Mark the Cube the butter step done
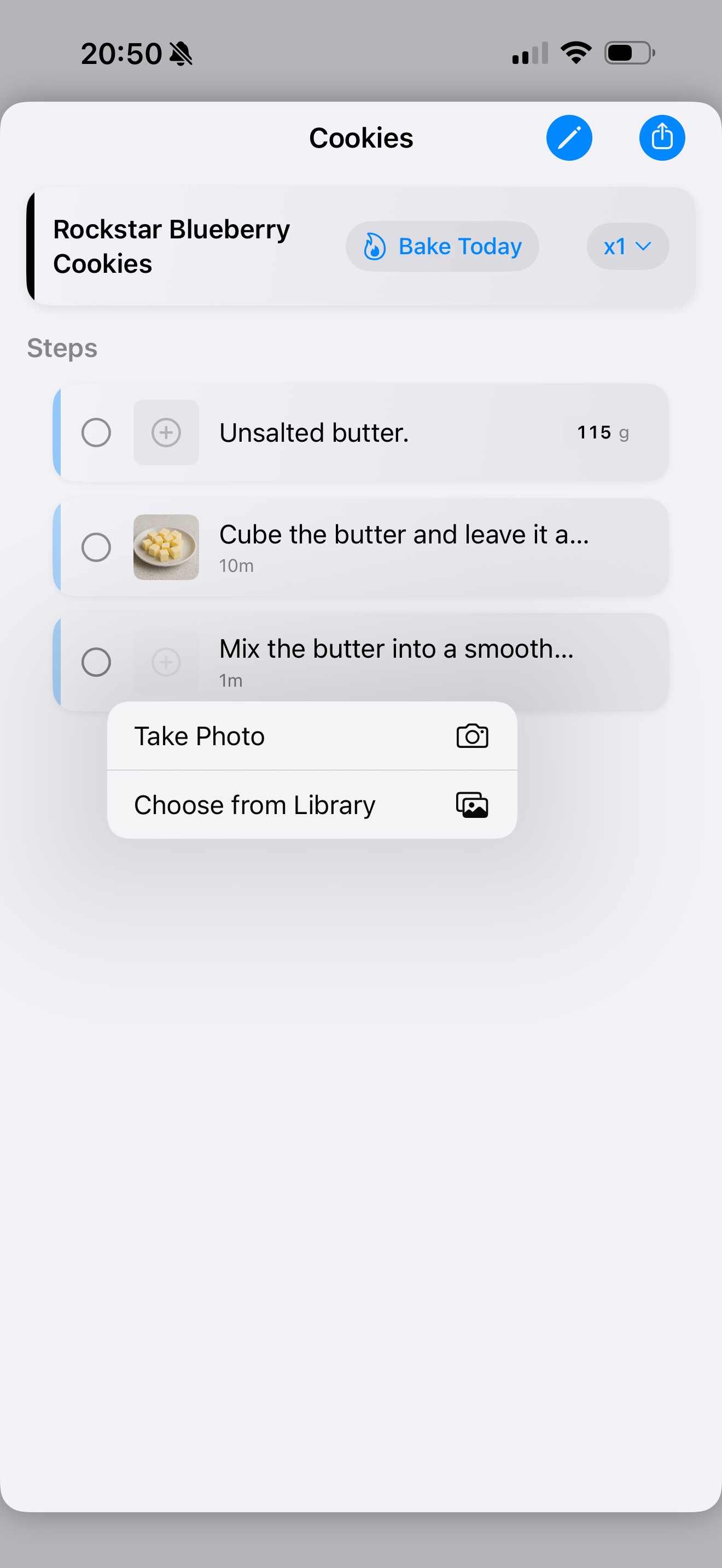The image size is (722, 1568). (x=96, y=547)
